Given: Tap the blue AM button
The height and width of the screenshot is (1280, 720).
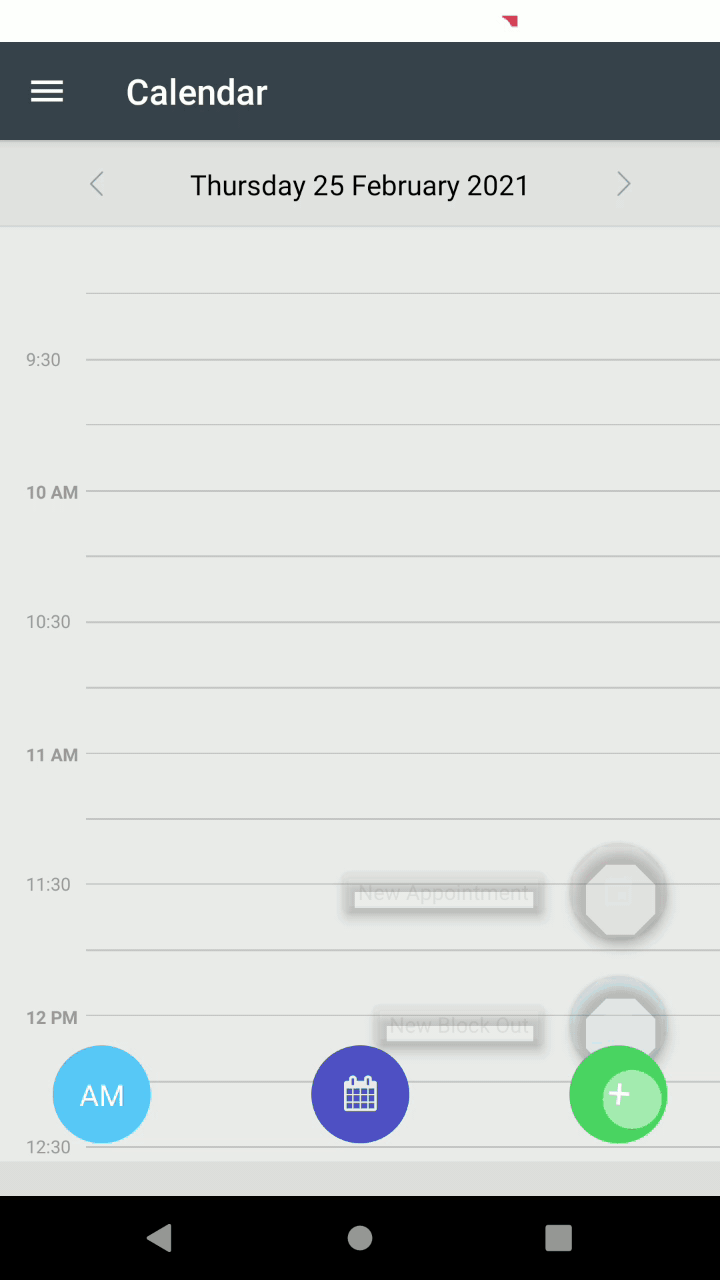Looking at the screenshot, I should 102,1095.
